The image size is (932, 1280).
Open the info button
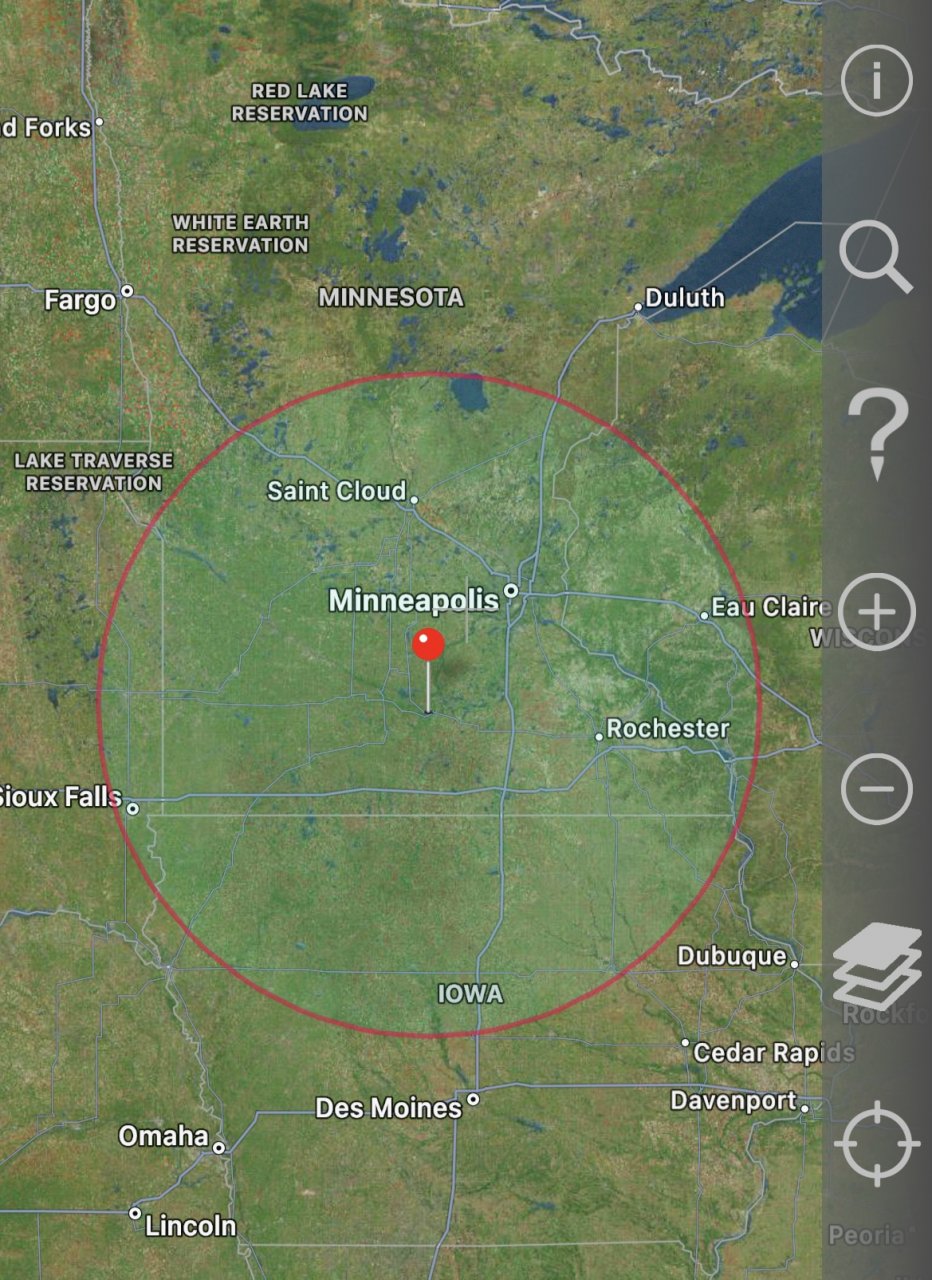click(x=876, y=80)
